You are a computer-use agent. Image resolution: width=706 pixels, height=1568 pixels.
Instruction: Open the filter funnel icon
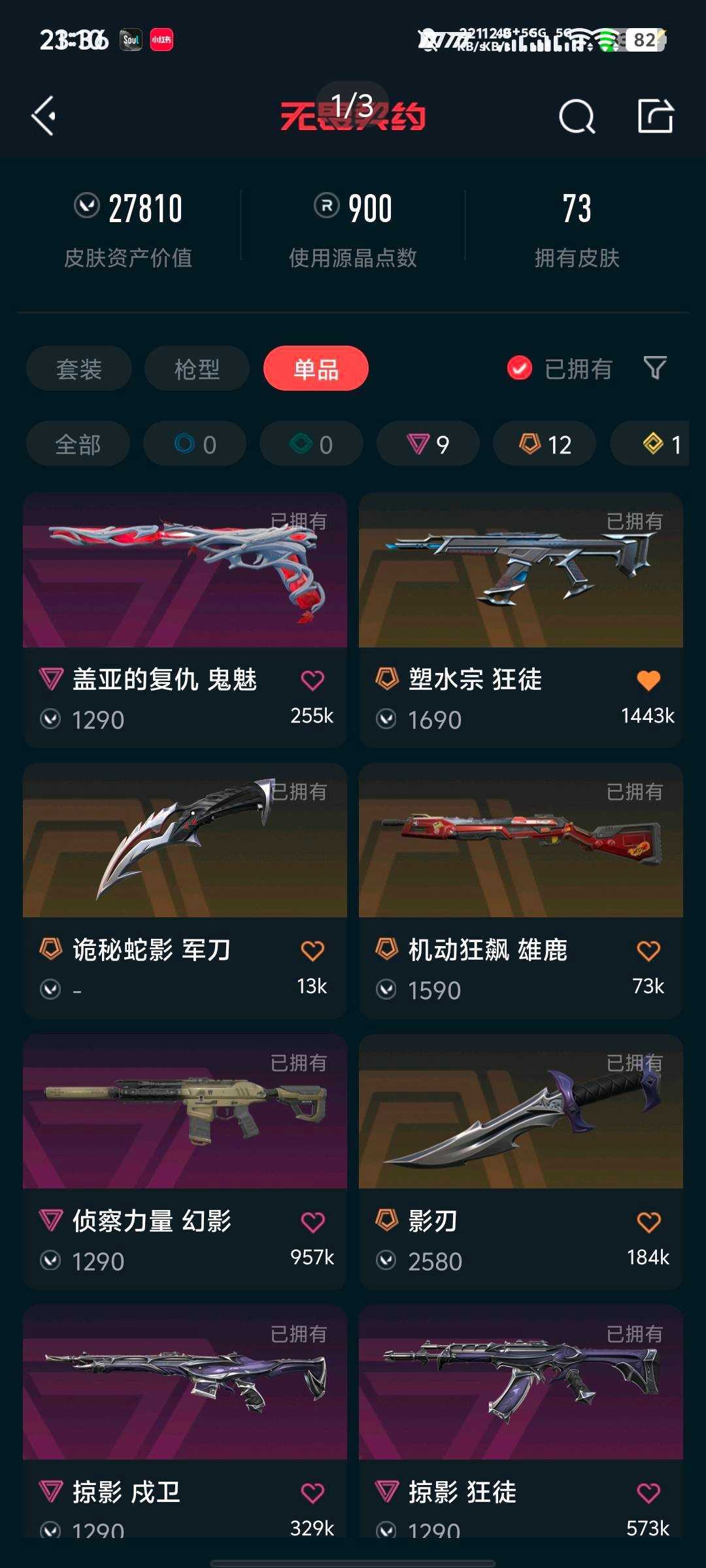655,368
